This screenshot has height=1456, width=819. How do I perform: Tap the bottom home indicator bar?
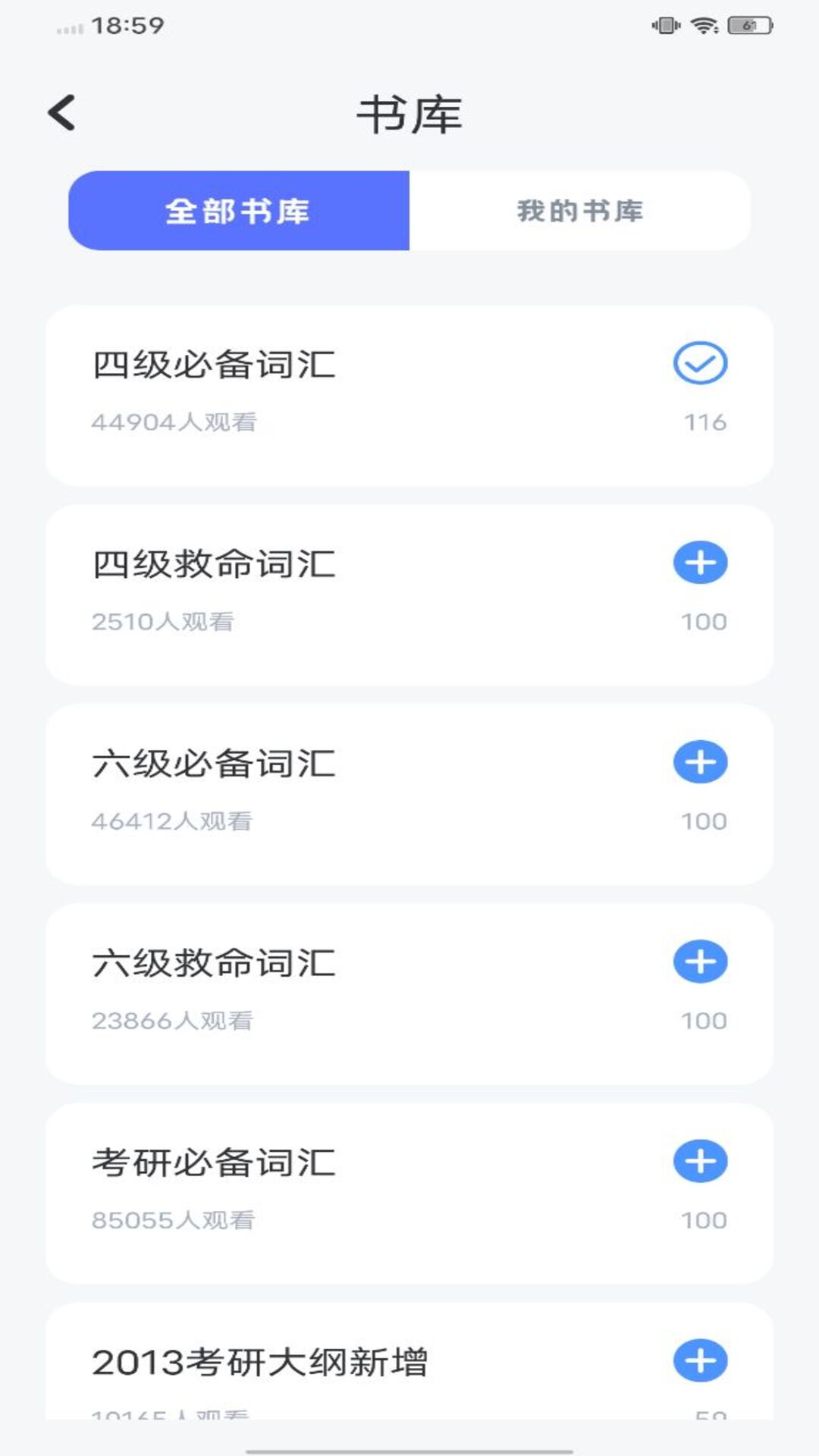tap(409, 1449)
